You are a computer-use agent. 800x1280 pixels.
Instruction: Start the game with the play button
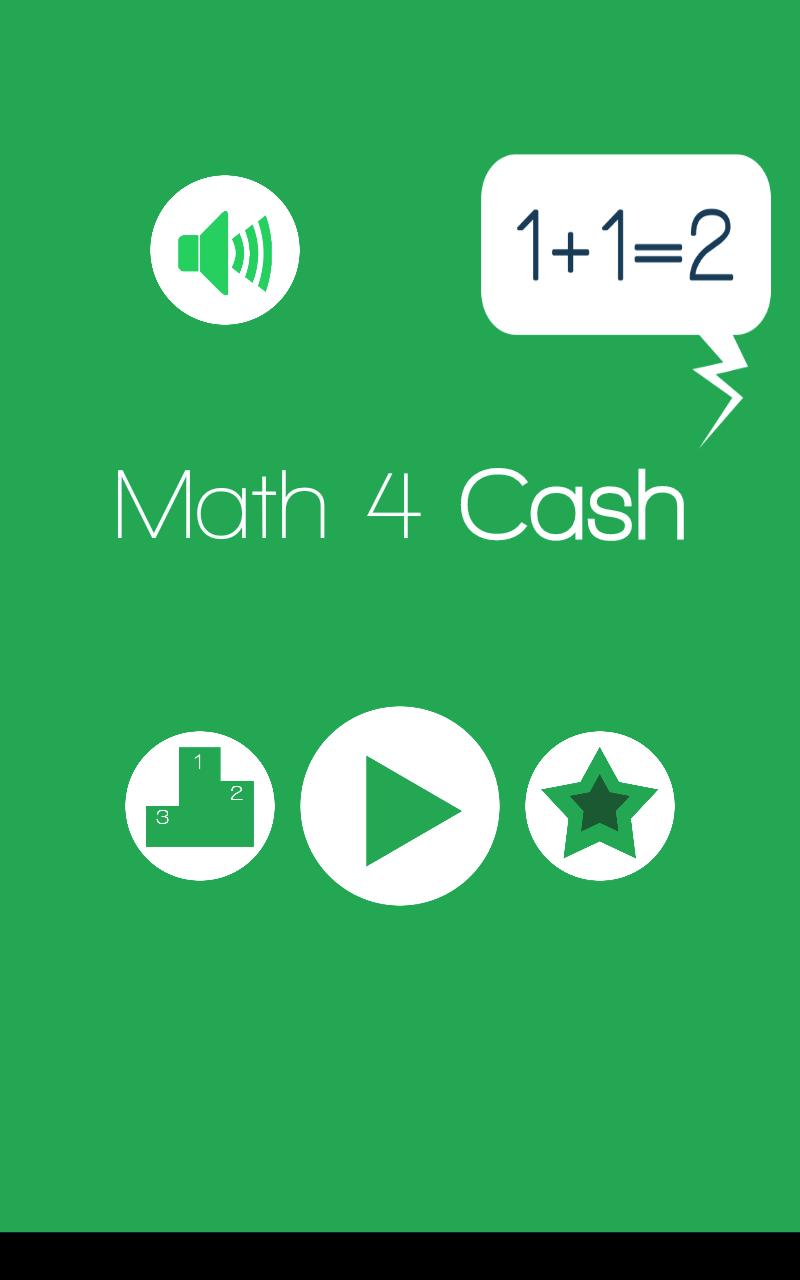click(400, 806)
